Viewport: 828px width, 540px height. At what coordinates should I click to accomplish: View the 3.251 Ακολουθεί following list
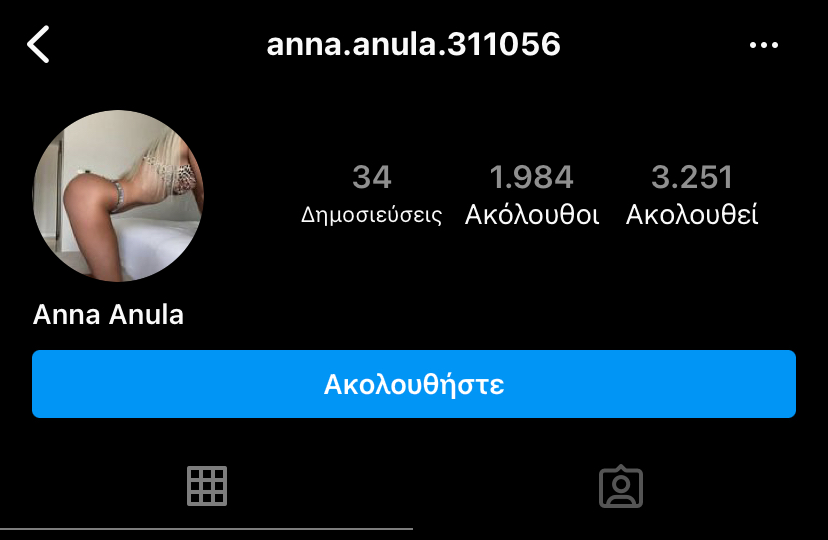(x=692, y=195)
